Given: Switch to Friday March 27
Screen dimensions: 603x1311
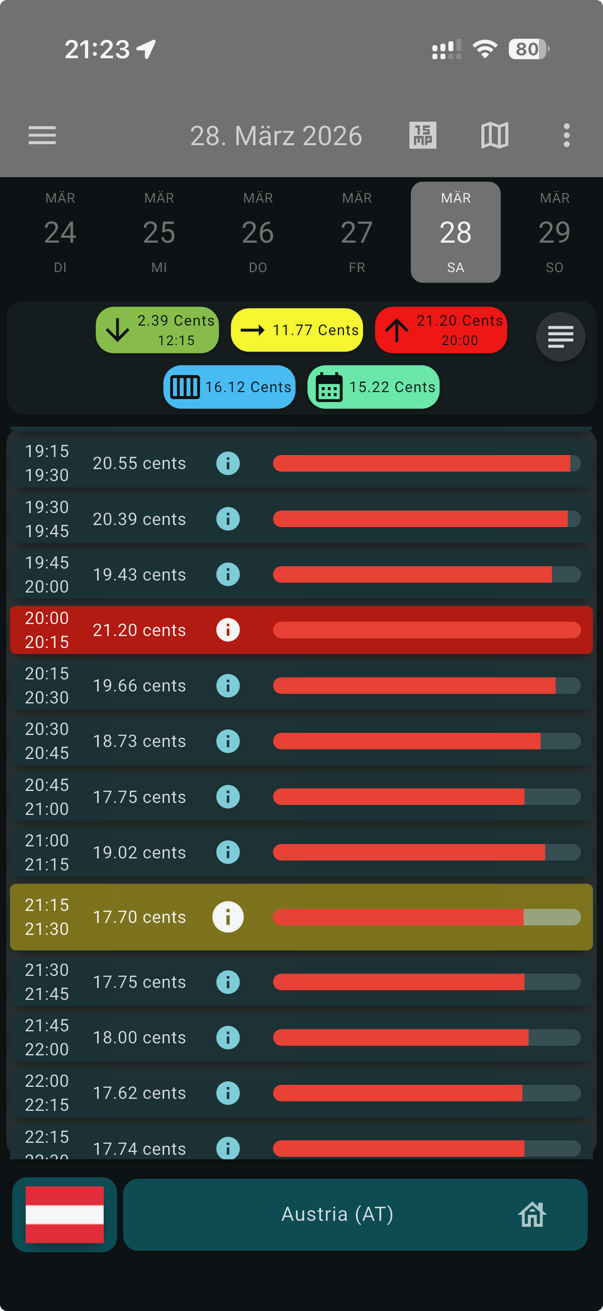Looking at the screenshot, I should (x=356, y=232).
